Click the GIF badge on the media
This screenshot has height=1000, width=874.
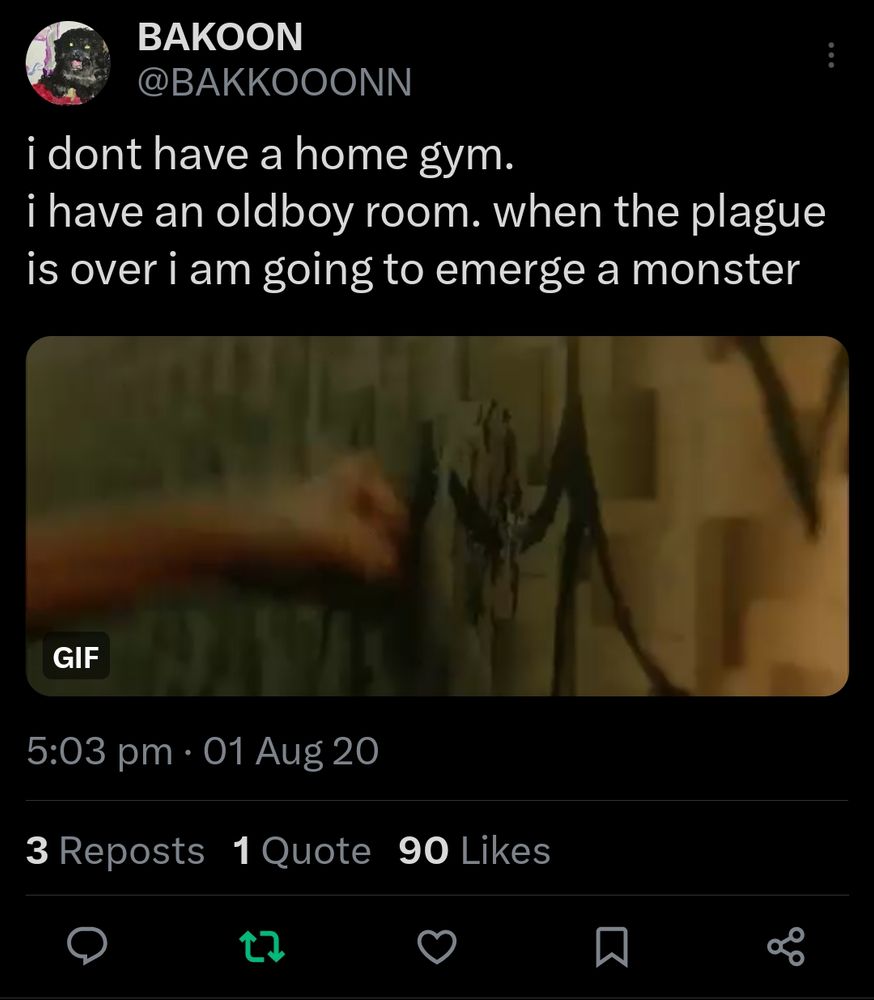click(76, 658)
